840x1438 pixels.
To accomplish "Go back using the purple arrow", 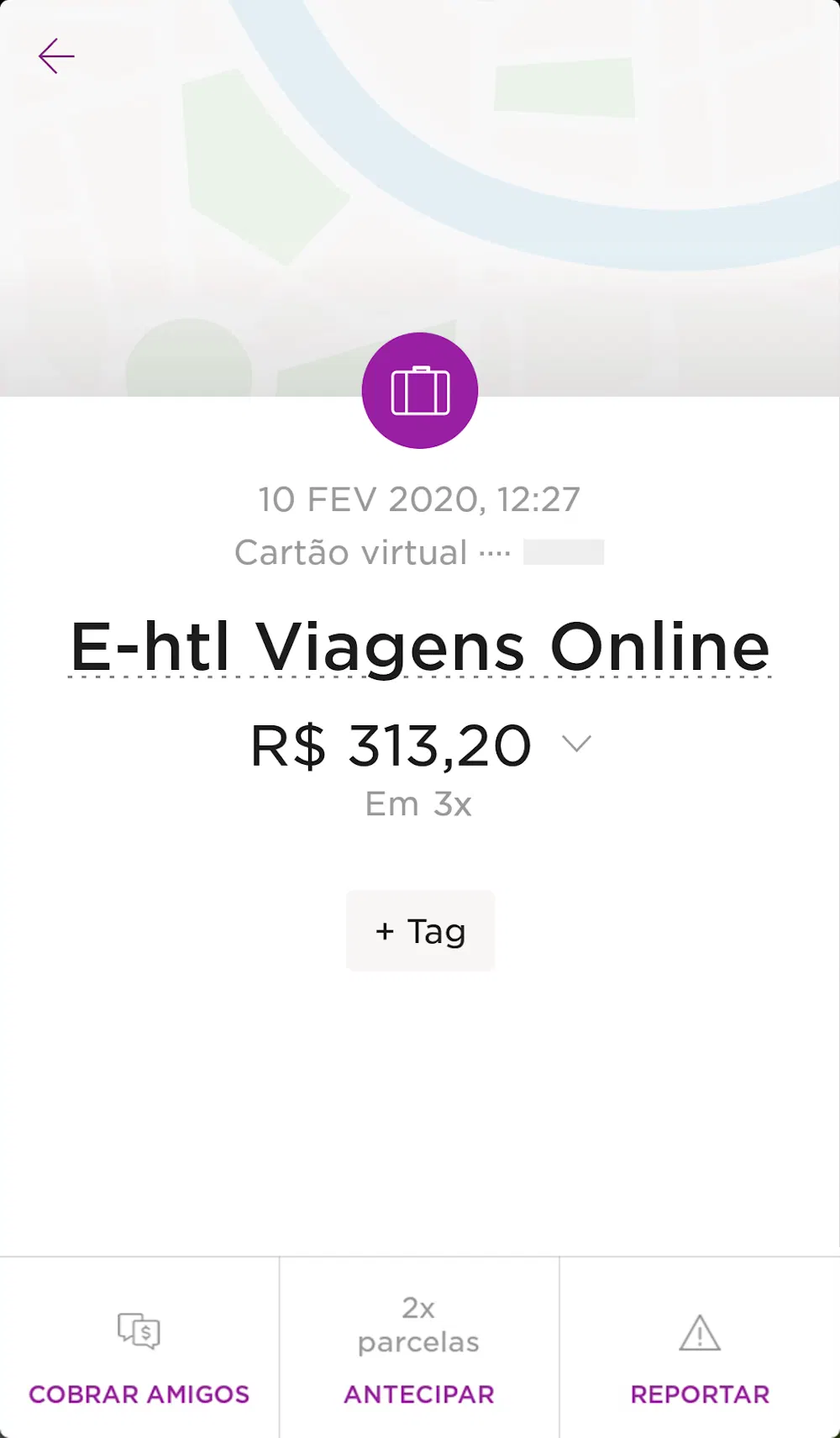I will 56,56.
